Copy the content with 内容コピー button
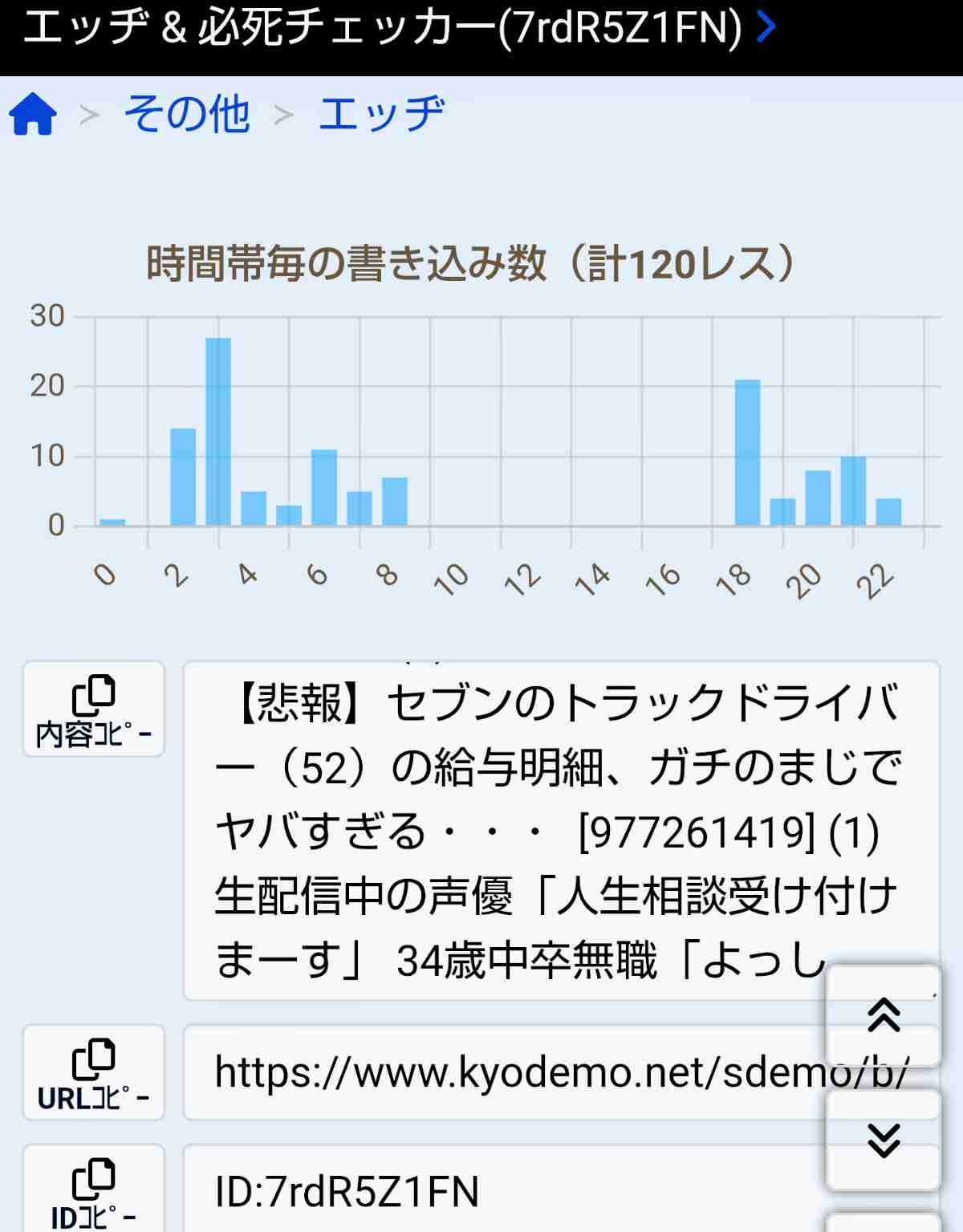This screenshot has width=963, height=1232. coord(94,710)
